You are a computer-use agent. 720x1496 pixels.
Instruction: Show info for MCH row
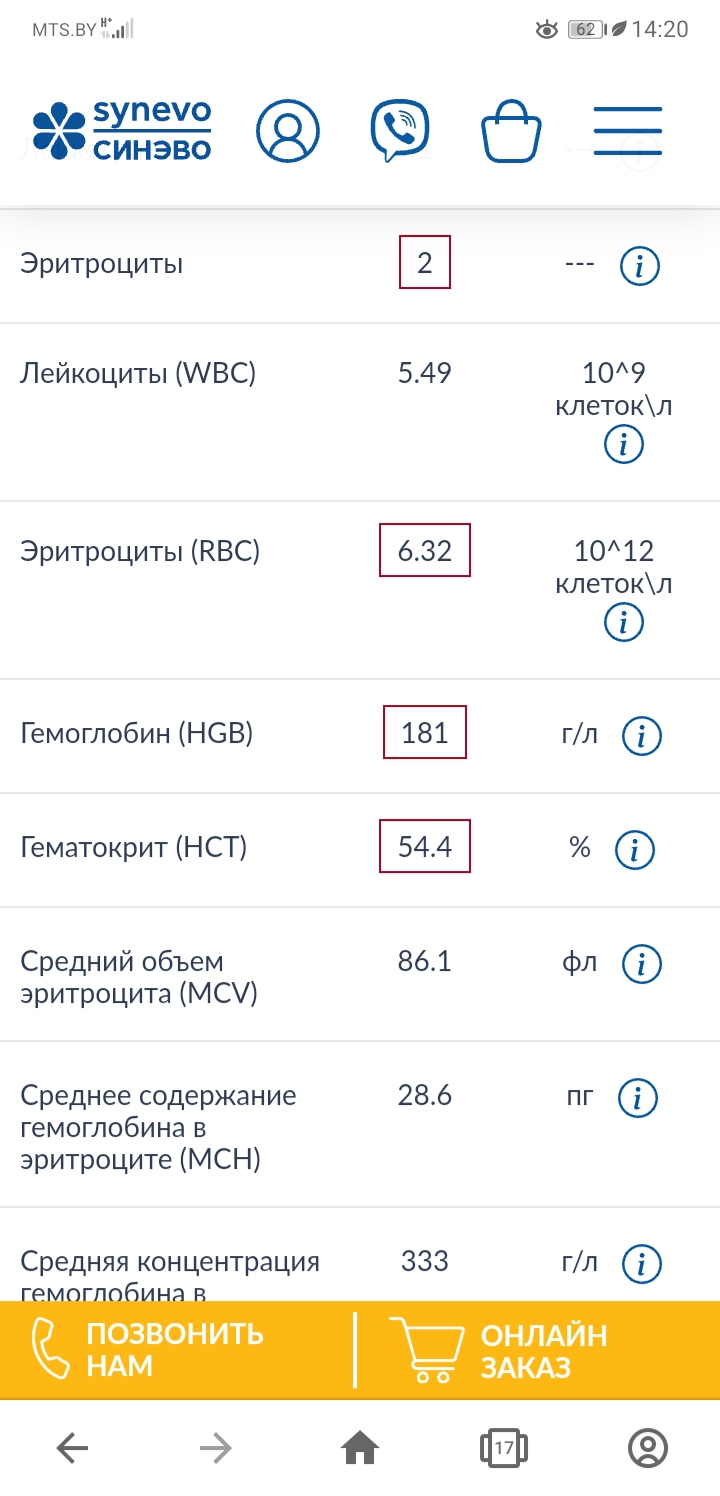(637, 1098)
